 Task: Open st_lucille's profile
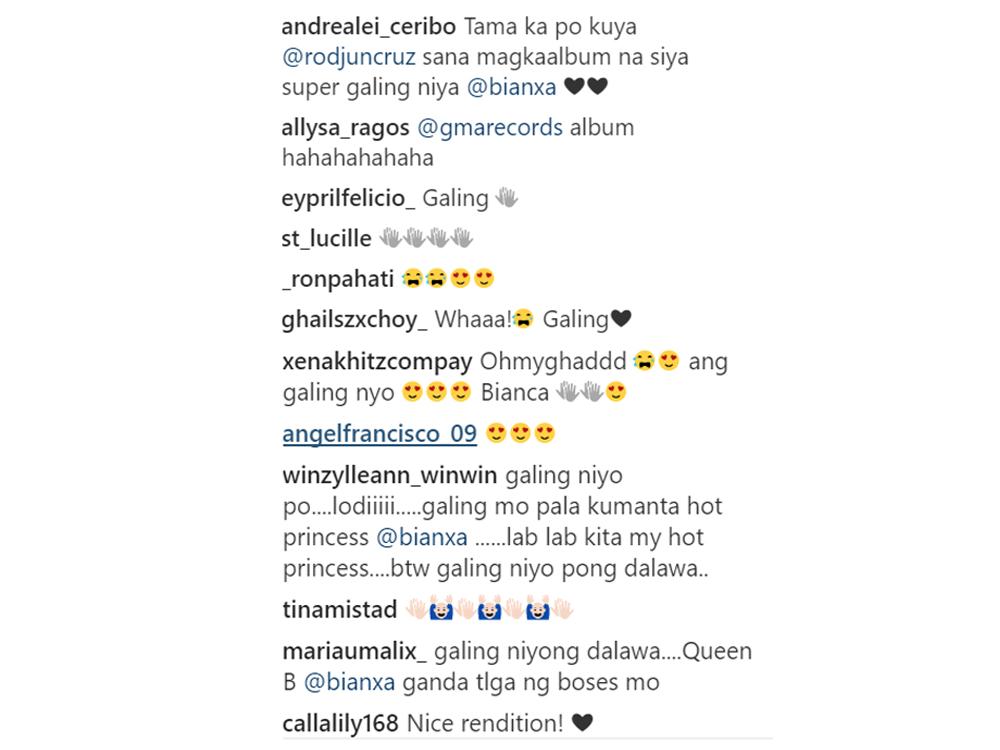pyautogui.click(x=327, y=238)
